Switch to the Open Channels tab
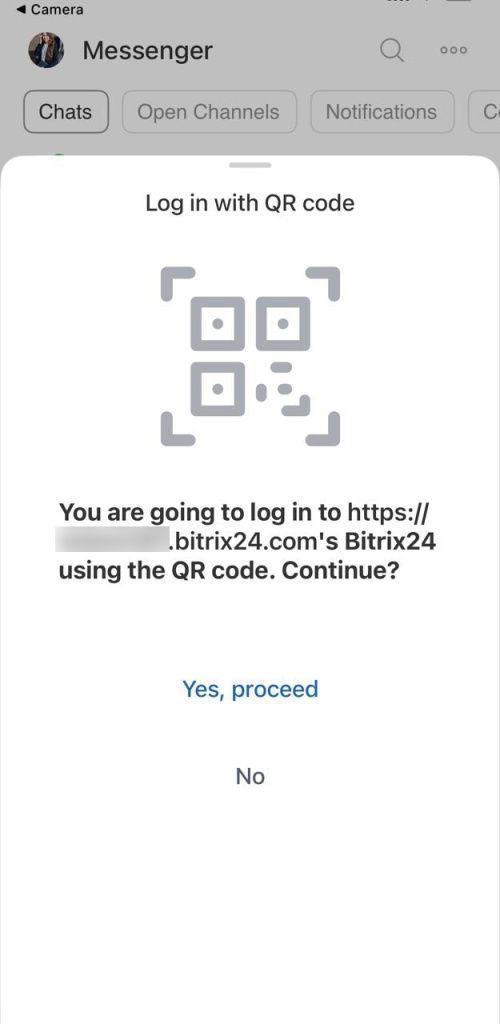500x1024 pixels. pyautogui.click(x=209, y=112)
